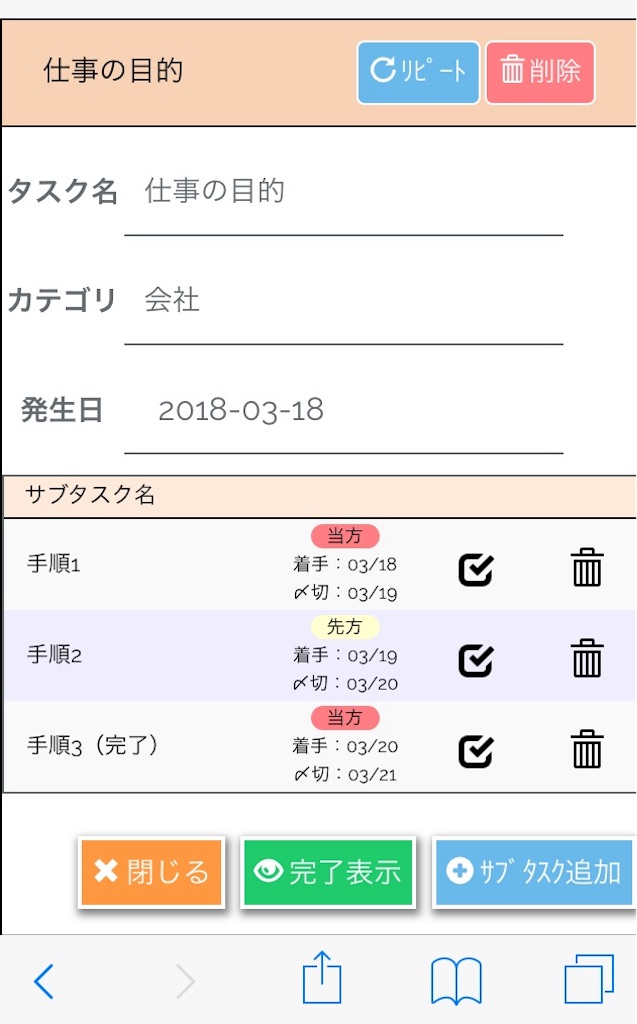This screenshot has width=637, height=1024.
Task: Open the browser share sheet
Action: (x=322, y=978)
